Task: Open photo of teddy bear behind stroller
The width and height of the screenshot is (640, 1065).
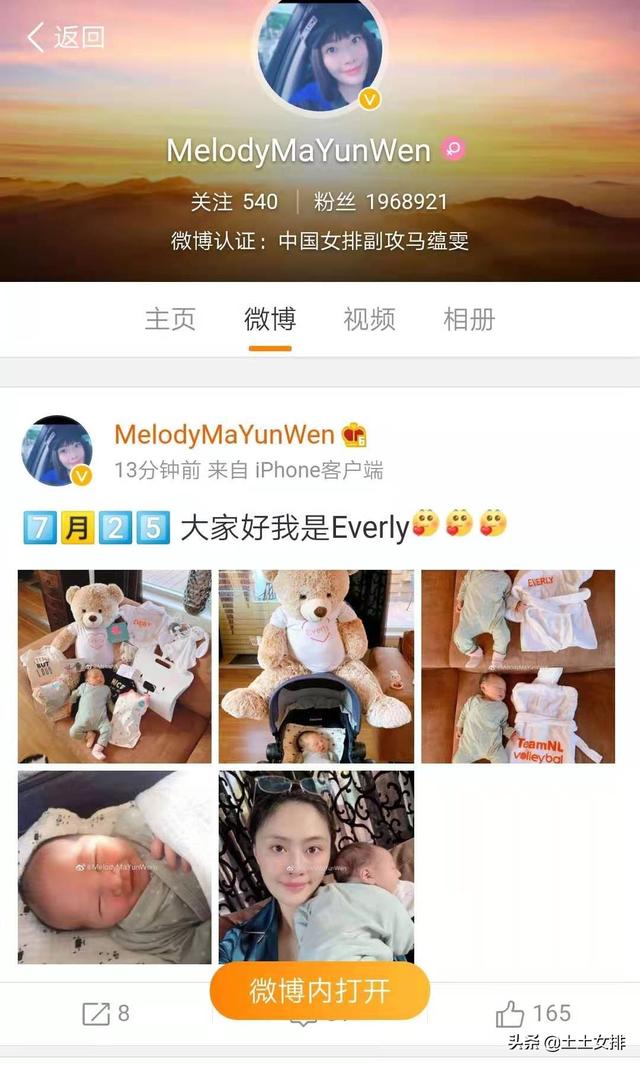Action: coord(316,666)
